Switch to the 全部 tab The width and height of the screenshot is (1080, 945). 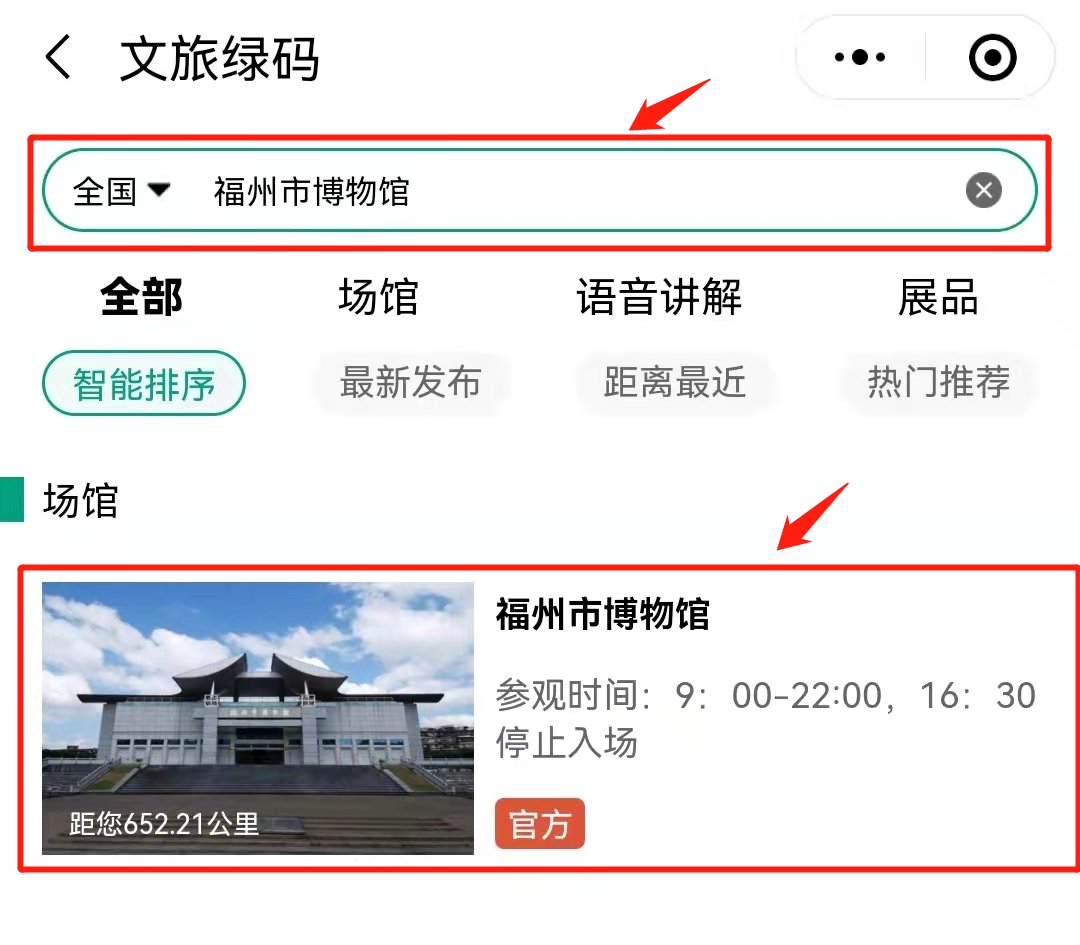[x=141, y=298]
